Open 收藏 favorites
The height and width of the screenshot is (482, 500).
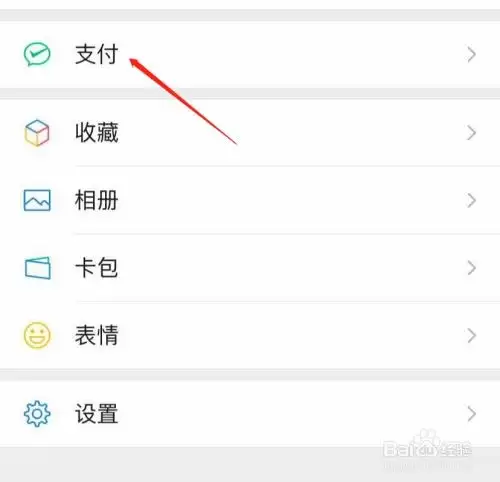click(x=250, y=133)
